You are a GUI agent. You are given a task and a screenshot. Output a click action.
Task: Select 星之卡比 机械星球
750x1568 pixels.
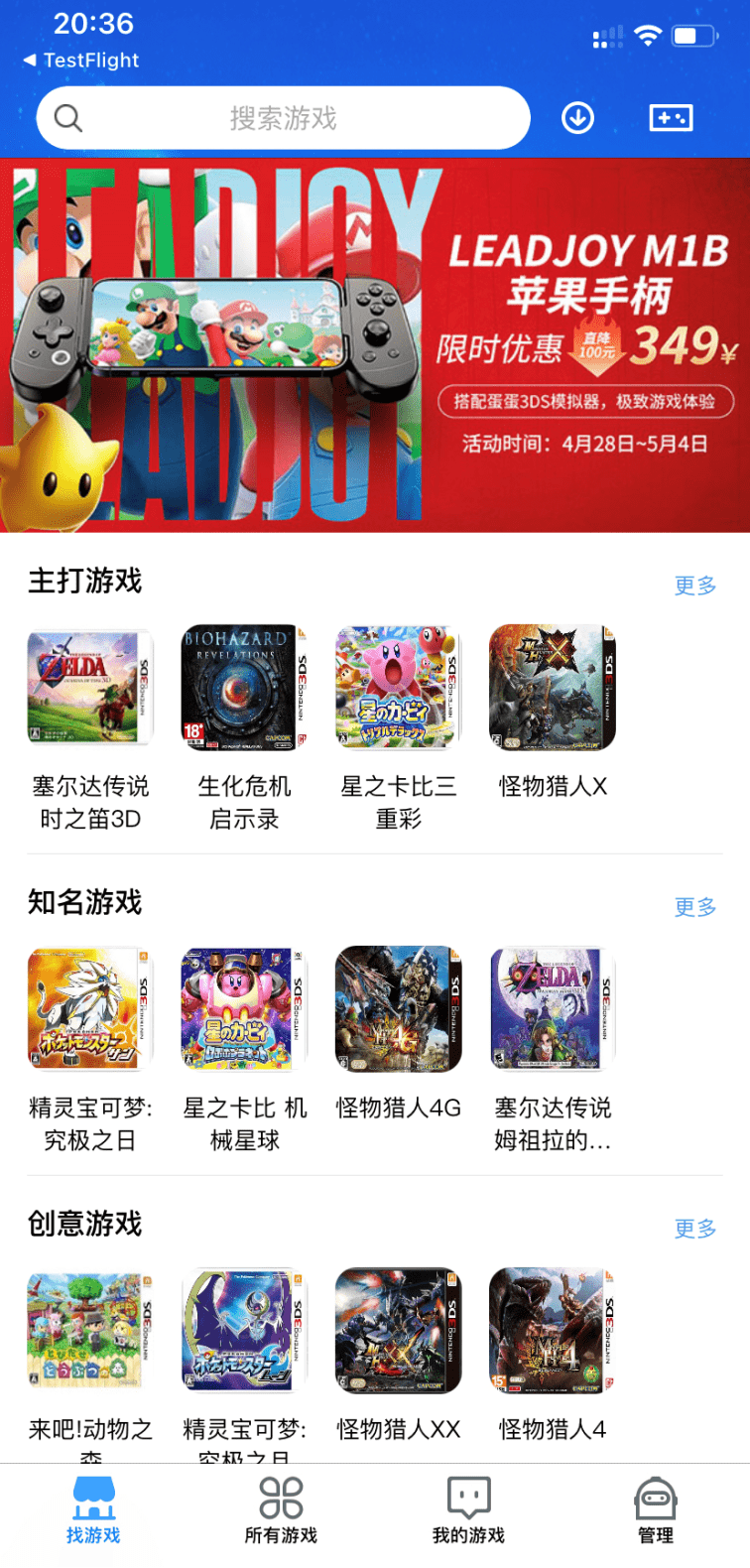(244, 1052)
